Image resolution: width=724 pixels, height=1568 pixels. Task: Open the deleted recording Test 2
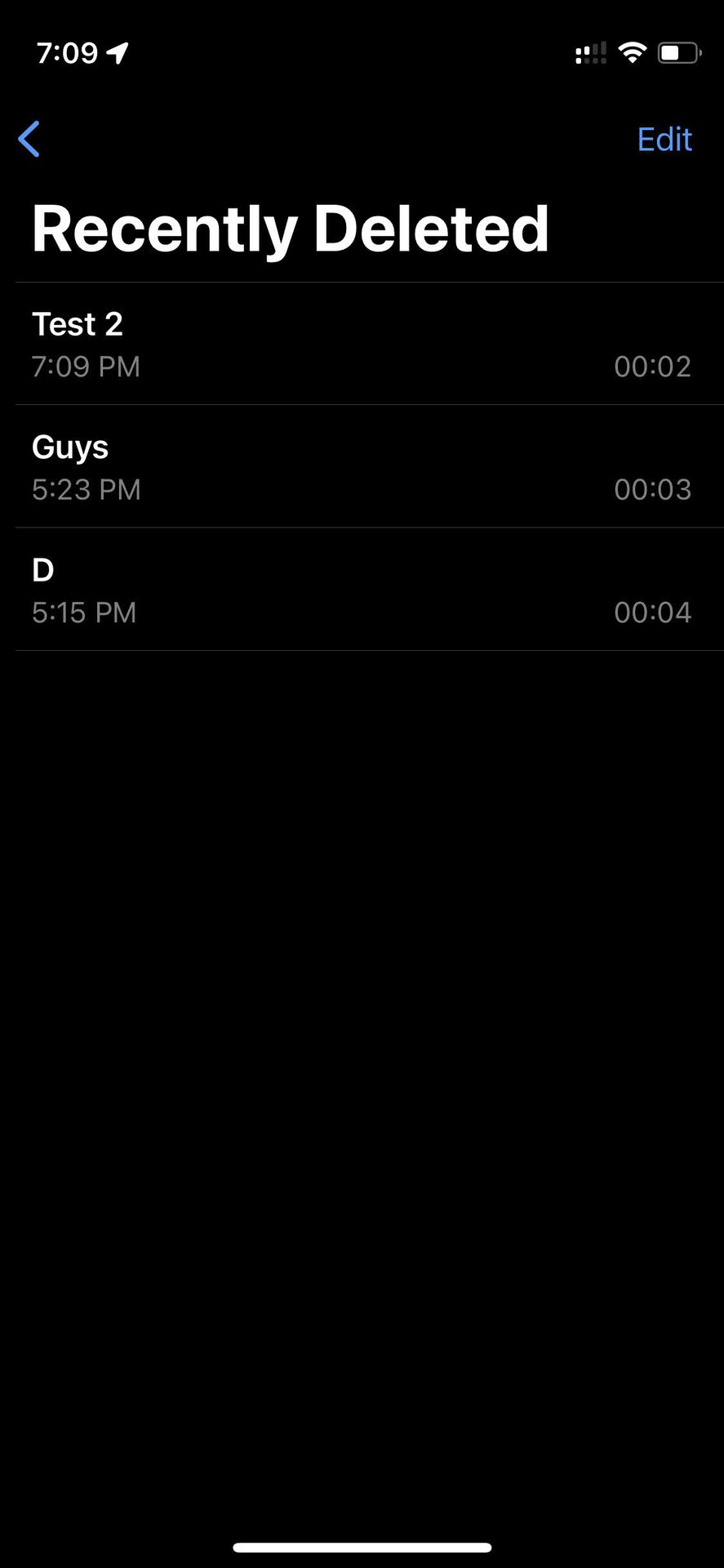pos(362,344)
